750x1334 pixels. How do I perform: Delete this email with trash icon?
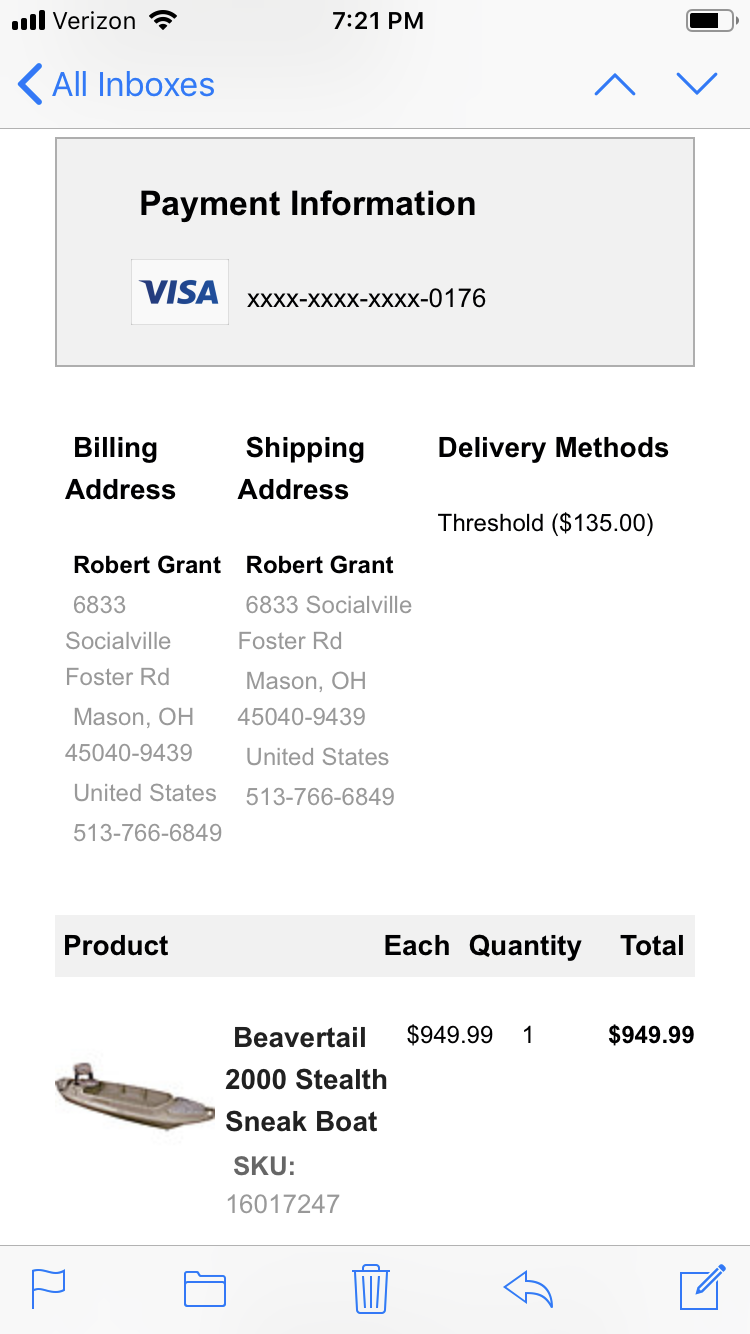(x=371, y=1289)
